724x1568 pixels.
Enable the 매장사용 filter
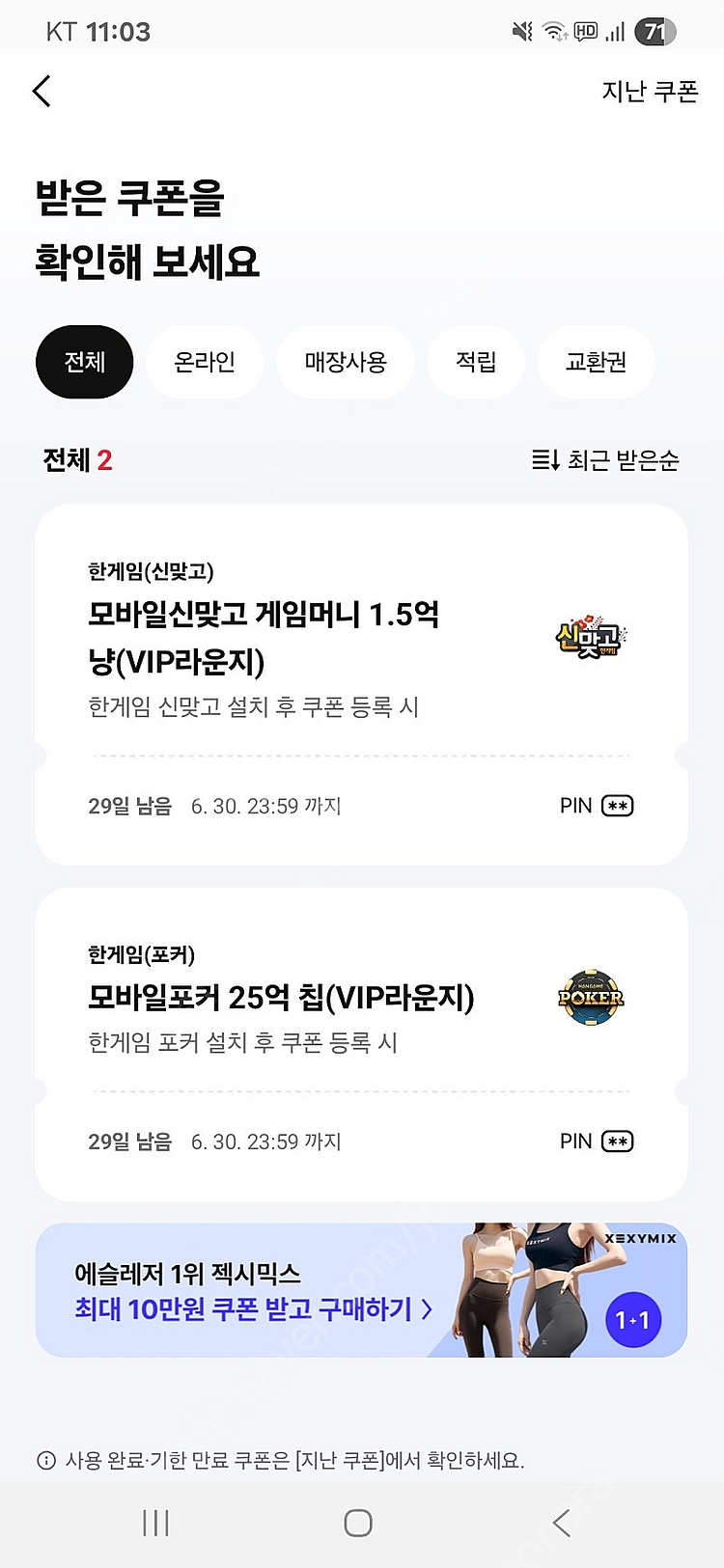click(x=346, y=362)
